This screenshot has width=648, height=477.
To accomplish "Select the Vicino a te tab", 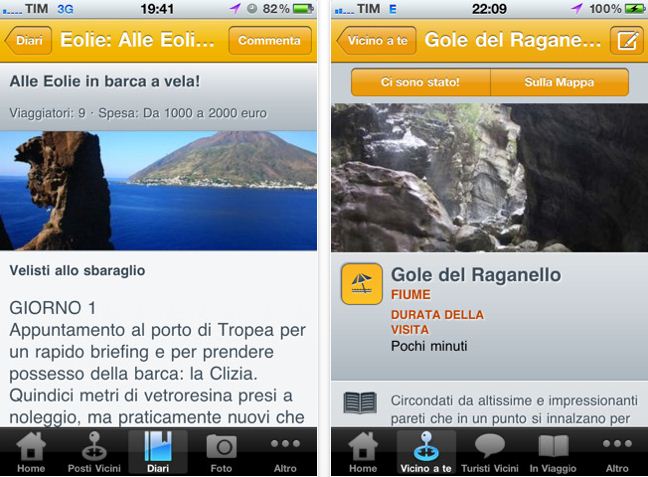I will click(x=426, y=451).
